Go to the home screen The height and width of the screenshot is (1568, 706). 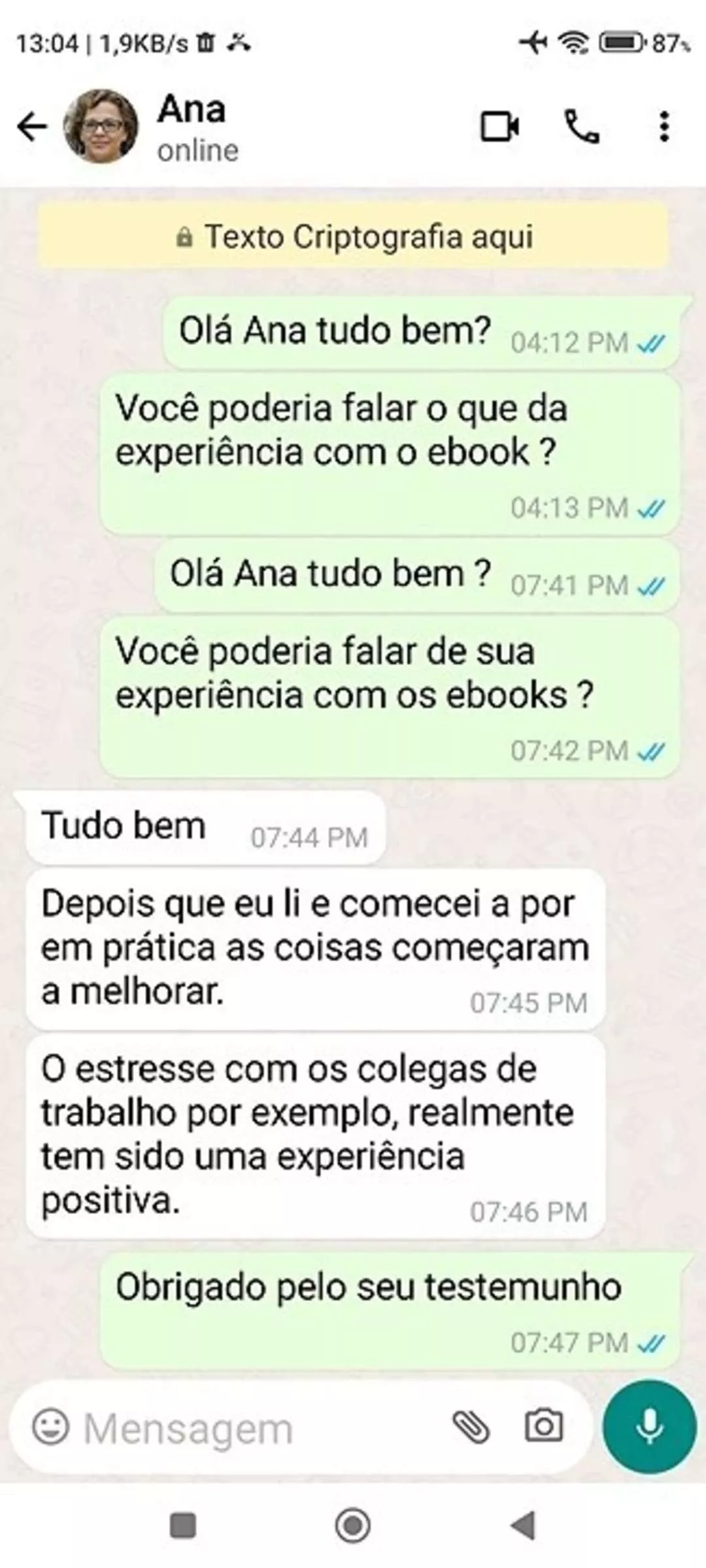pos(353,1526)
